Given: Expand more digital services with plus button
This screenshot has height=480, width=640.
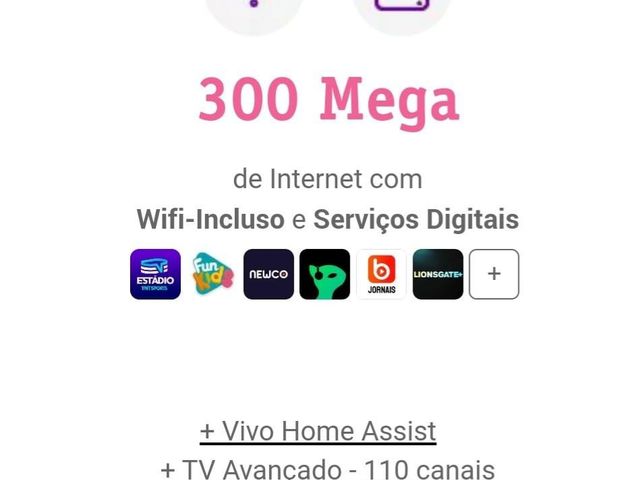Looking at the screenshot, I should click(x=494, y=274).
